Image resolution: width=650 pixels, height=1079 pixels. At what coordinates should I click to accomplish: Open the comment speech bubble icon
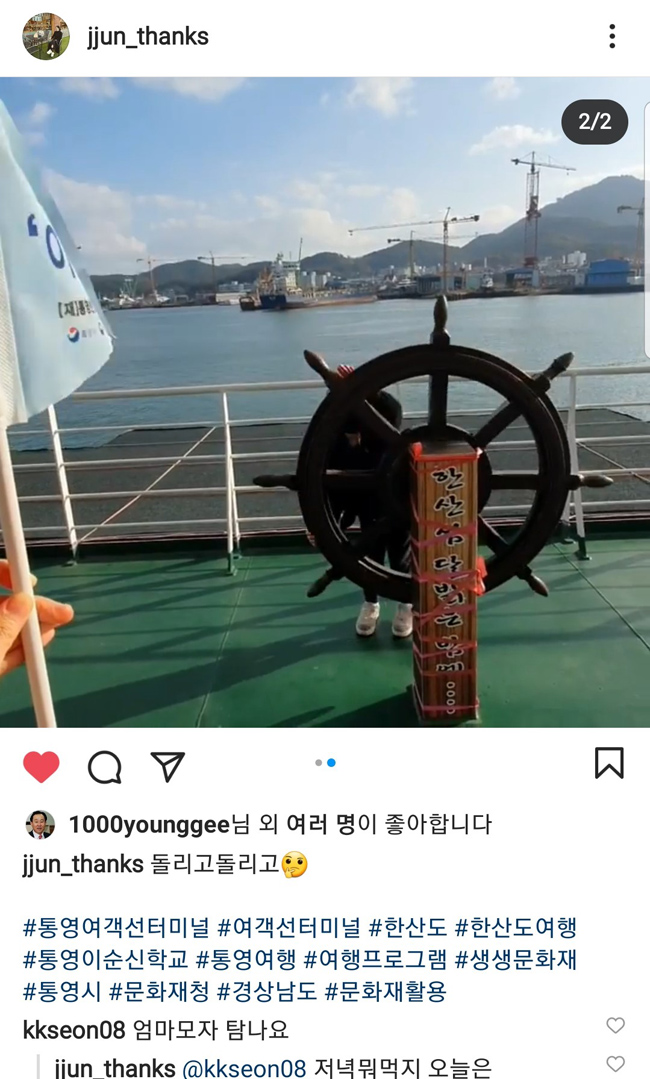click(x=104, y=767)
